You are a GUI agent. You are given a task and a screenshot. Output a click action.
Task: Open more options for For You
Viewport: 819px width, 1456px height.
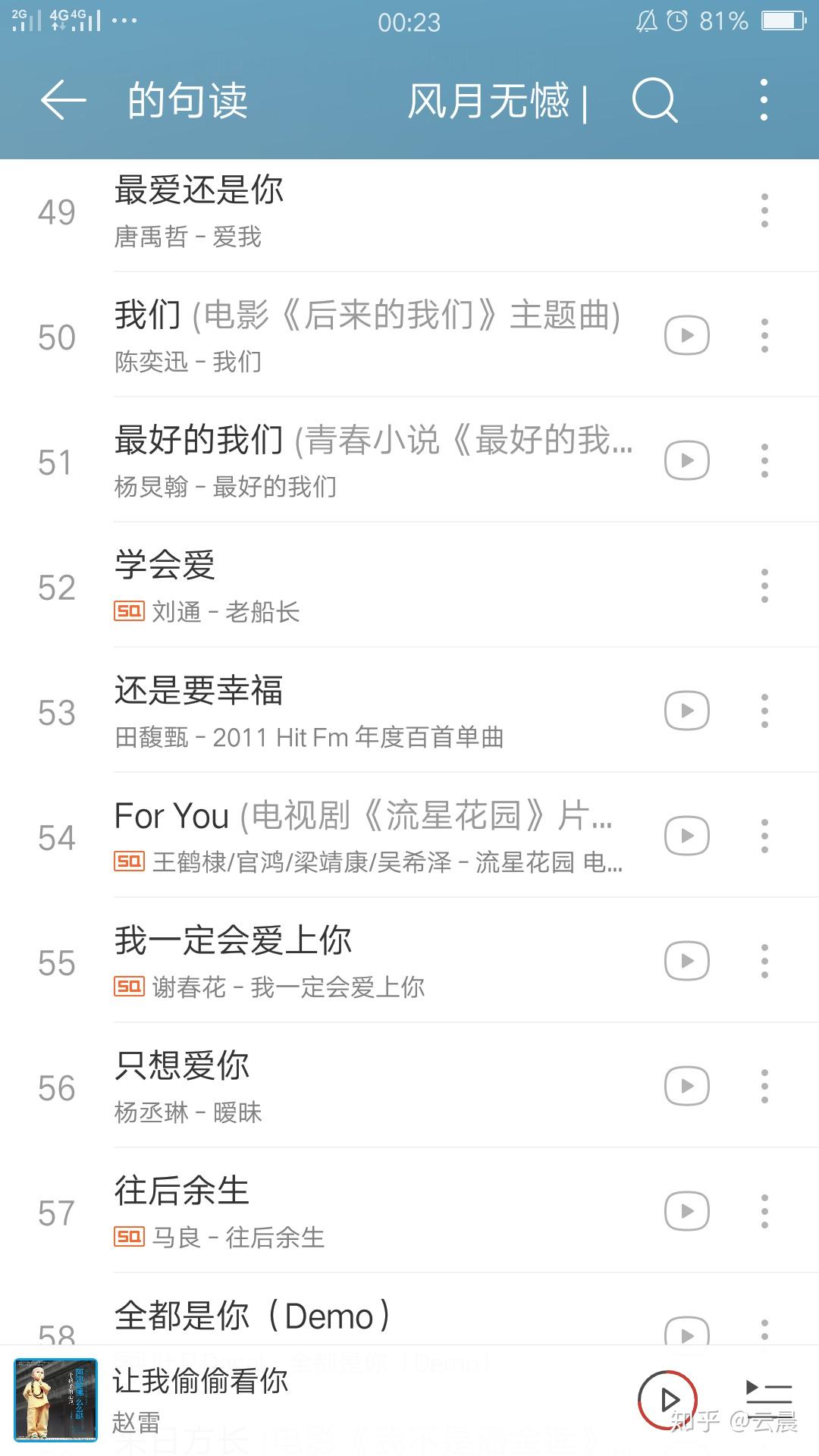click(x=764, y=836)
